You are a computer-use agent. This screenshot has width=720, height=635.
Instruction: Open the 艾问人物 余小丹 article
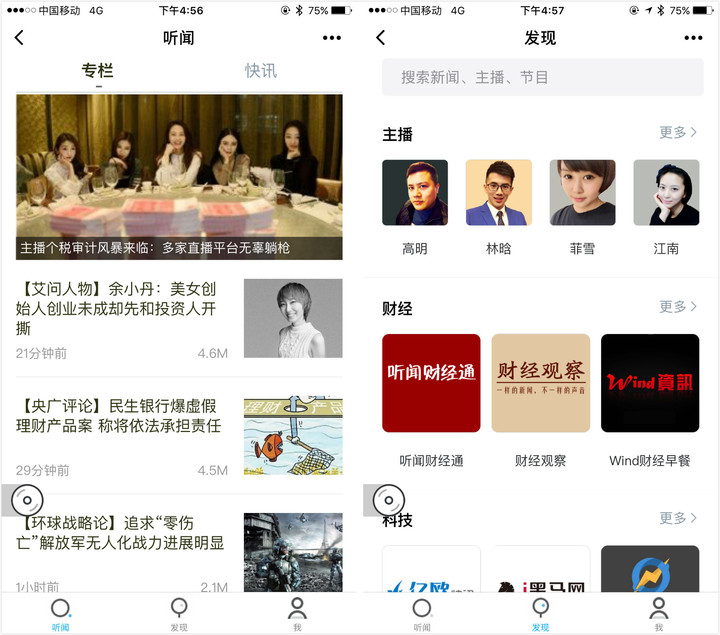click(120, 308)
